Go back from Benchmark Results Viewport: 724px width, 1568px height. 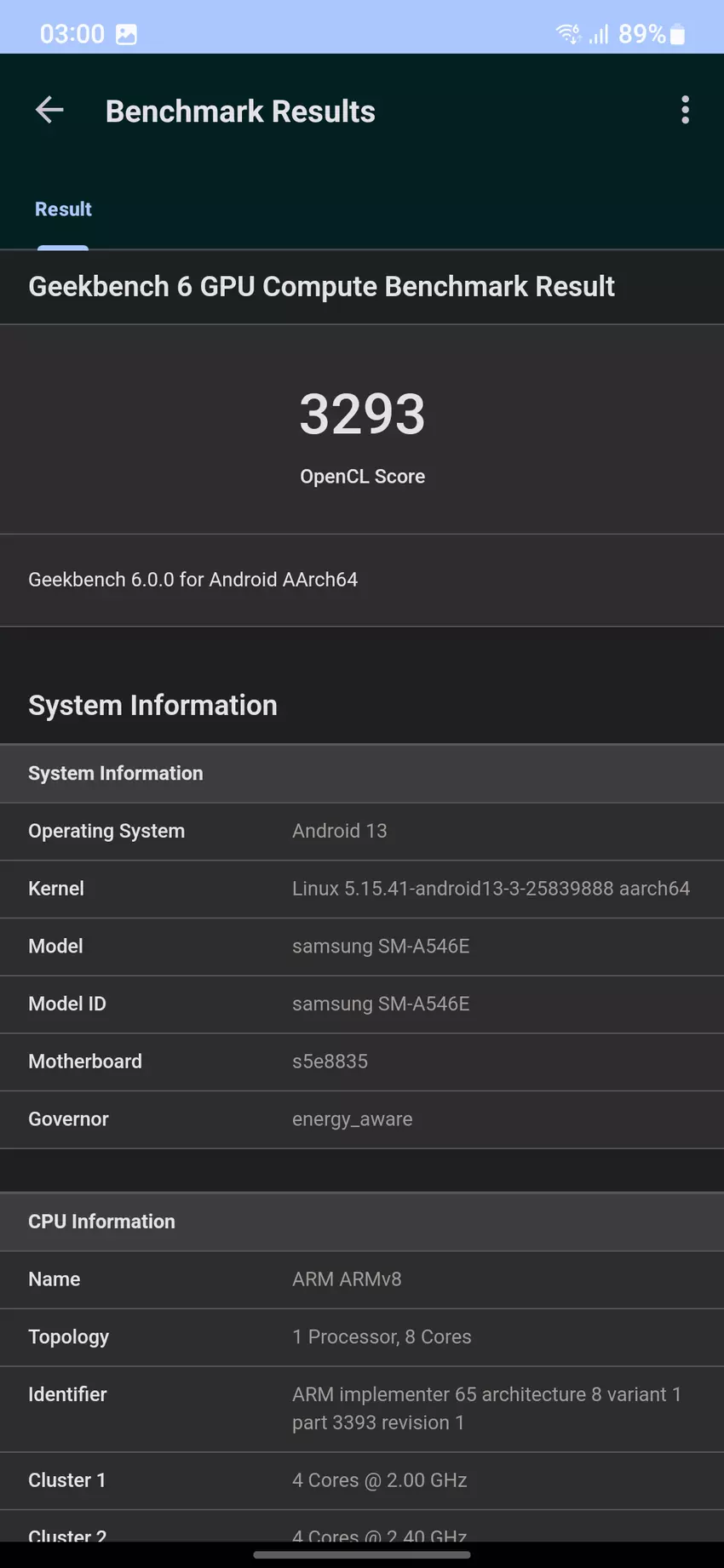click(x=49, y=110)
